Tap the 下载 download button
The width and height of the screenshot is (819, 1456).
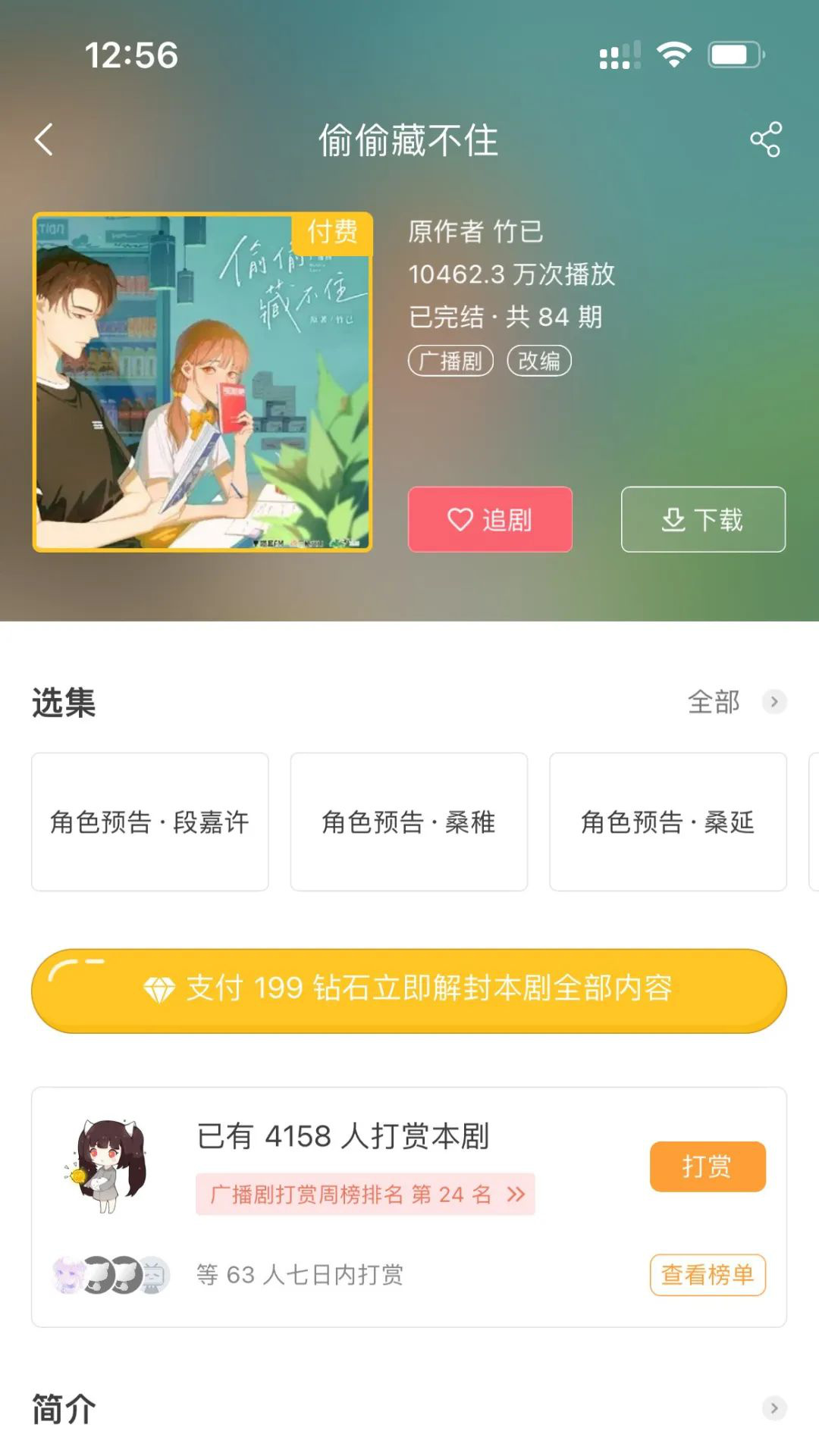click(x=703, y=520)
